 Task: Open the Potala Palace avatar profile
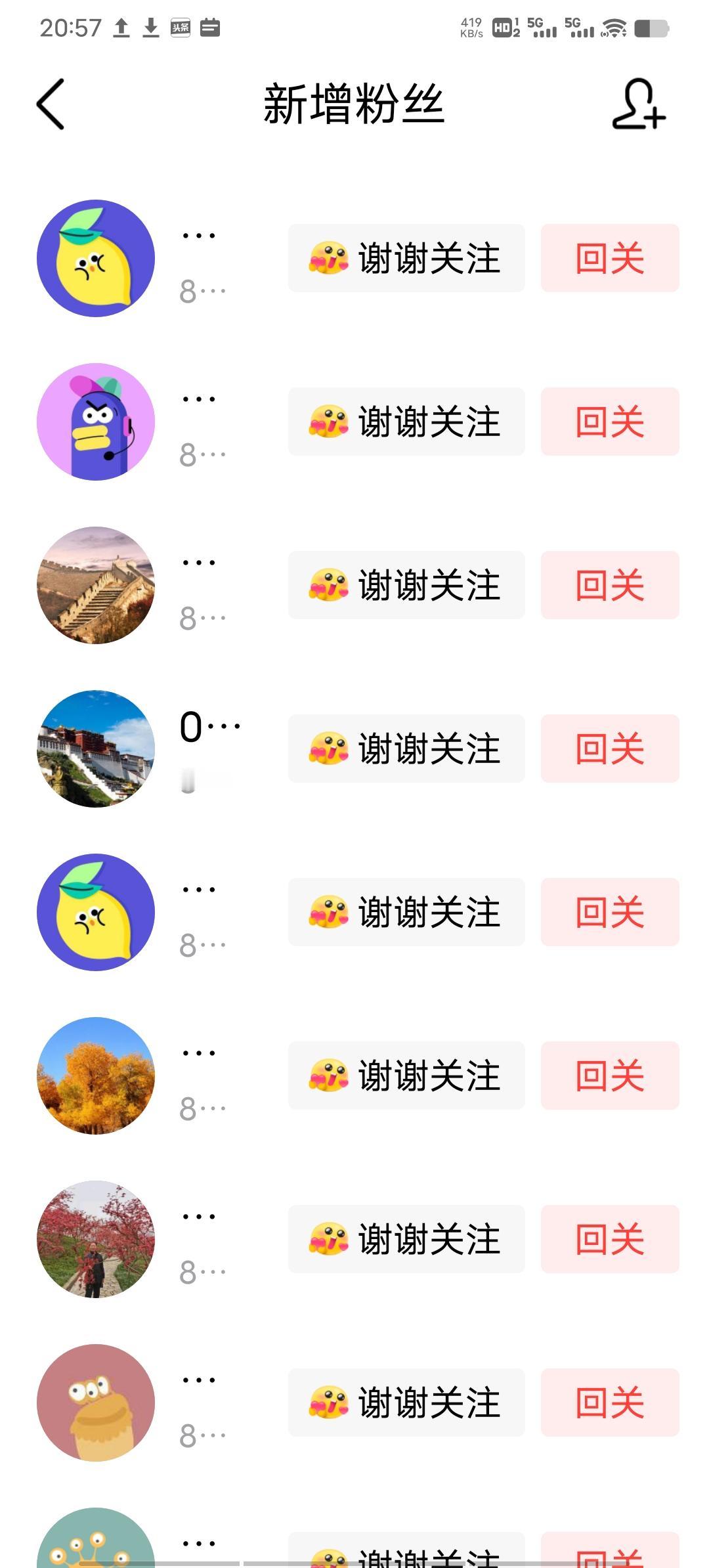pyautogui.click(x=96, y=749)
